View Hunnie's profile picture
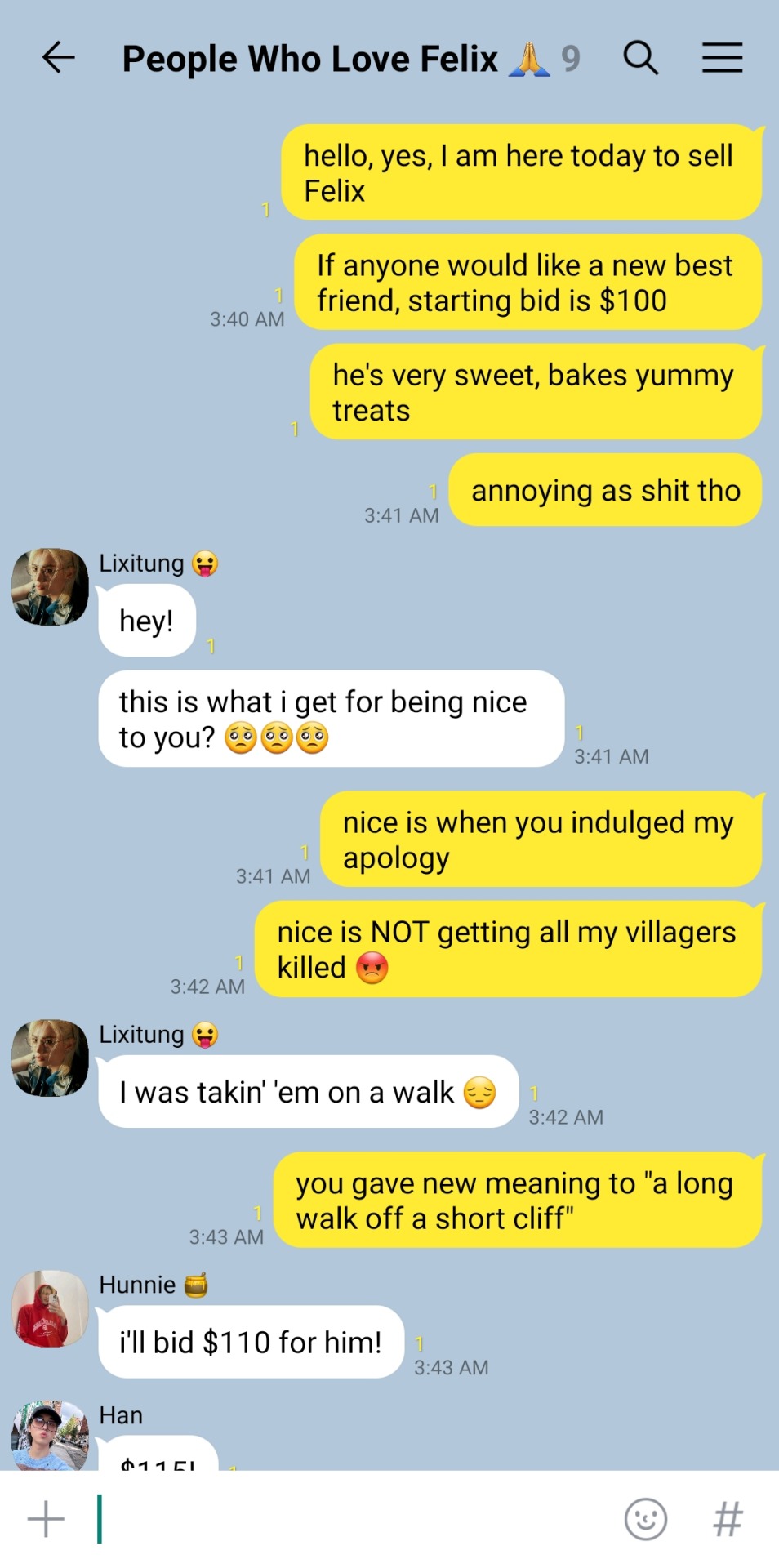Screen dimensions: 779x1568 (x=50, y=1307)
